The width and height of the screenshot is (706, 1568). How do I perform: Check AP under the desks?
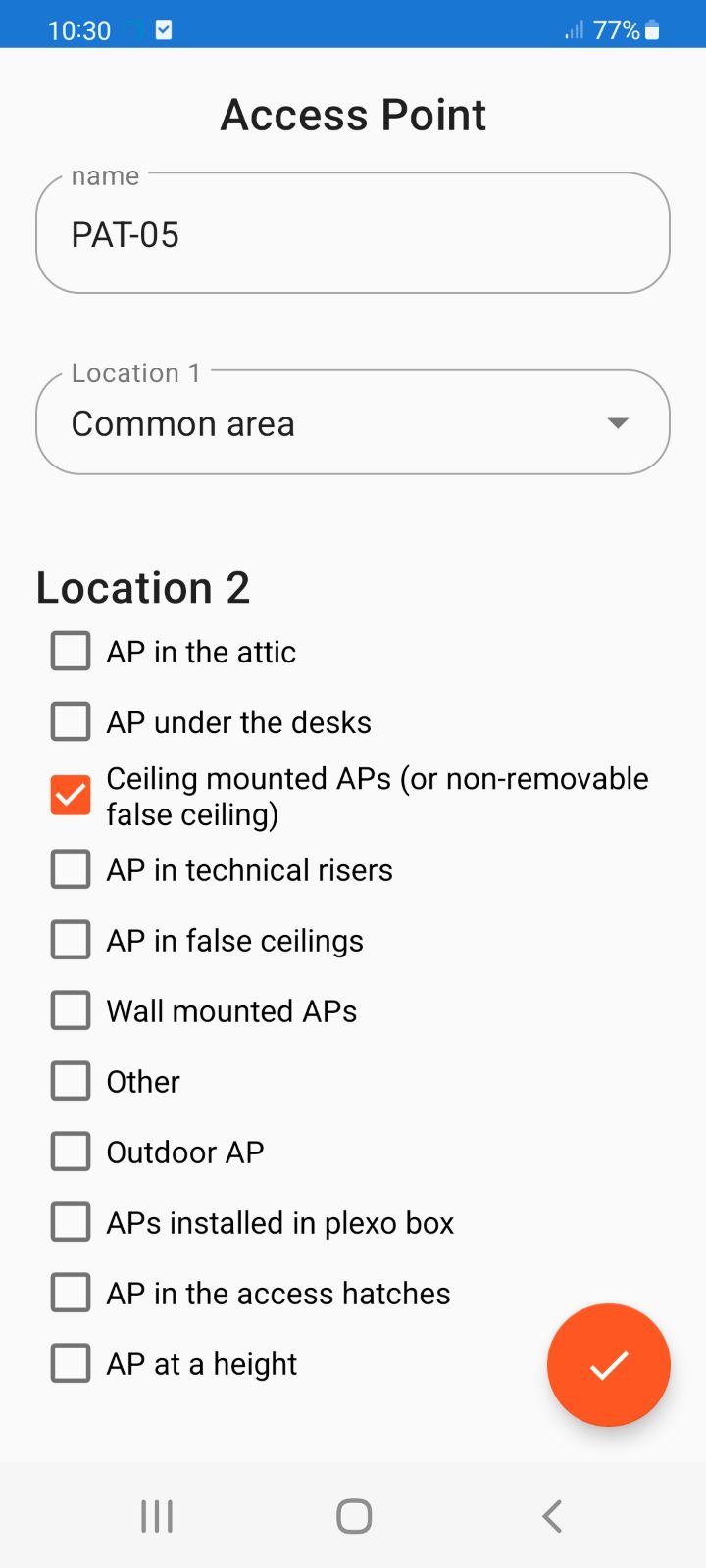70,720
